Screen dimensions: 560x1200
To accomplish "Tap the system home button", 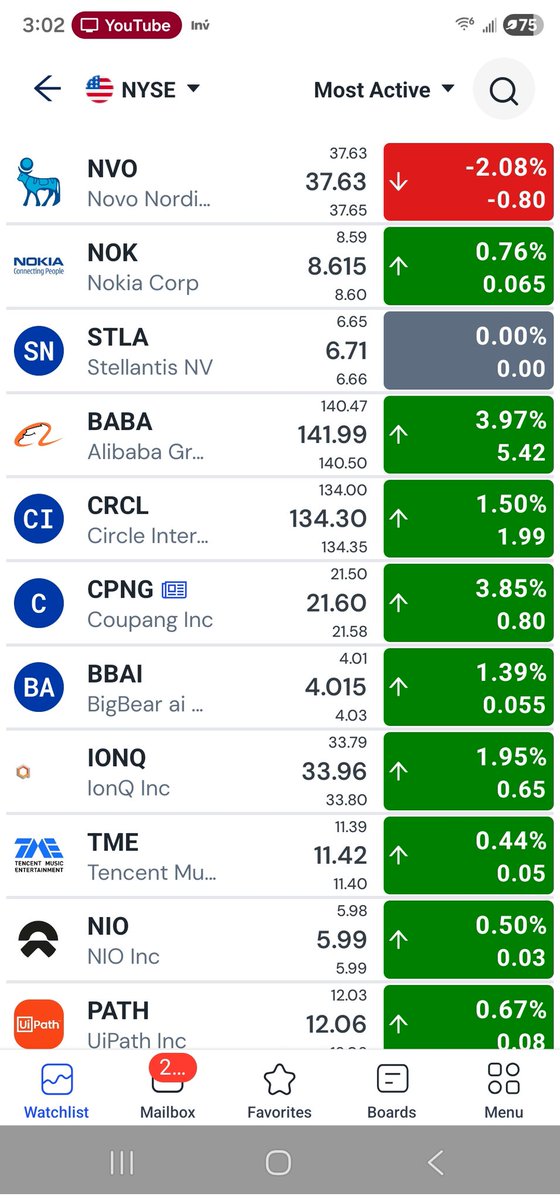I will (x=279, y=1162).
